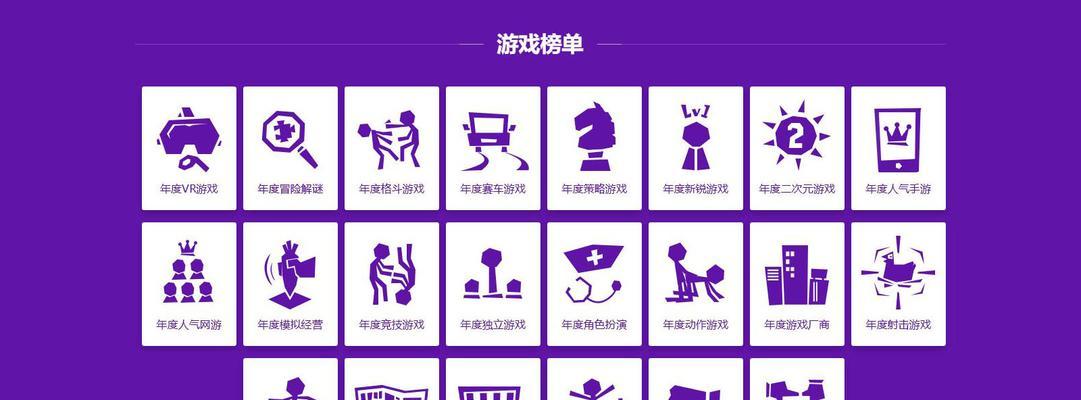Open the 年度射击游戏 card
The width and height of the screenshot is (1081, 400).
(898, 284)
